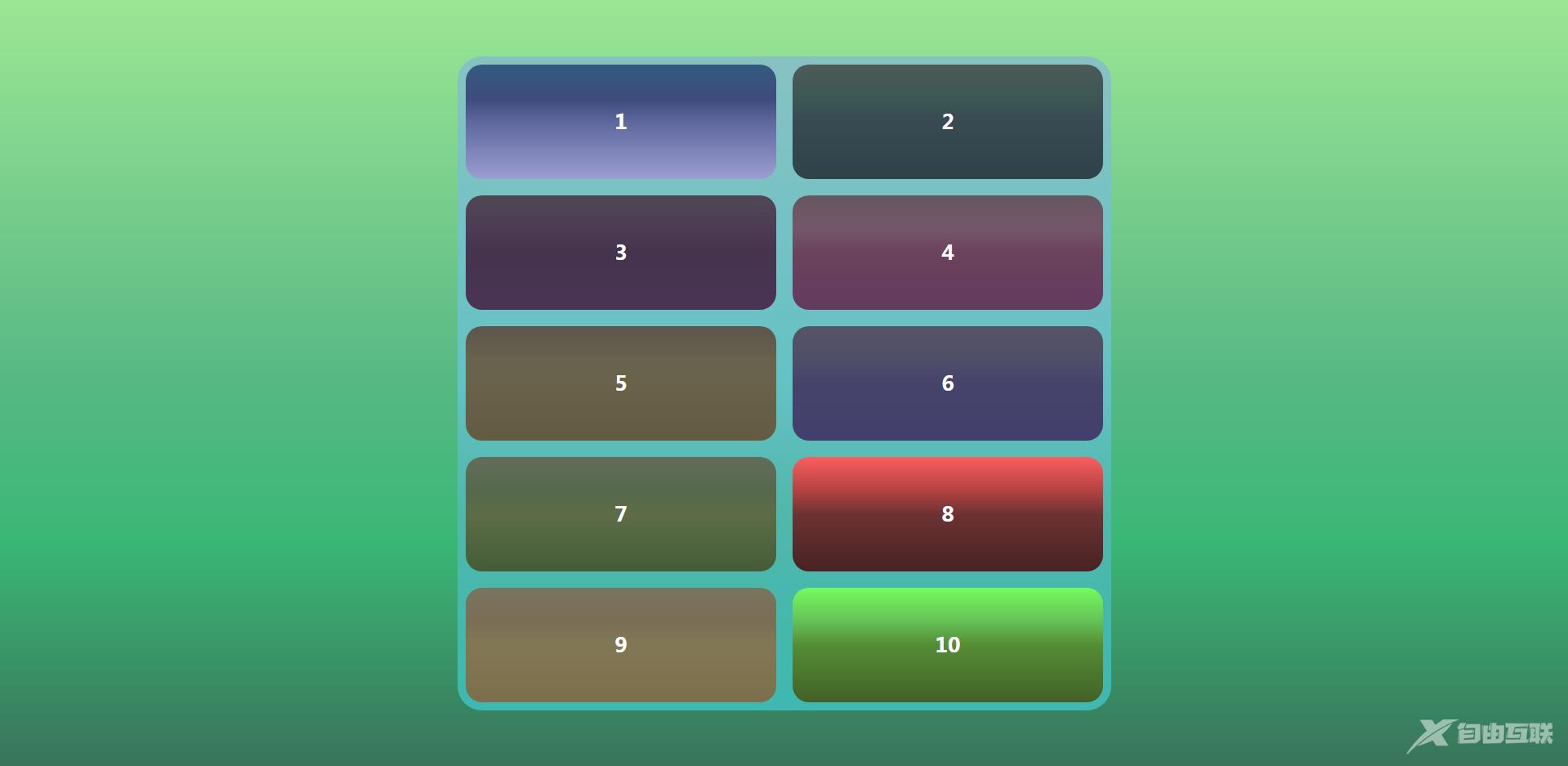1568x766 pixels.
Task: Select the green tile numbered 10
Action: coord(947,645)
